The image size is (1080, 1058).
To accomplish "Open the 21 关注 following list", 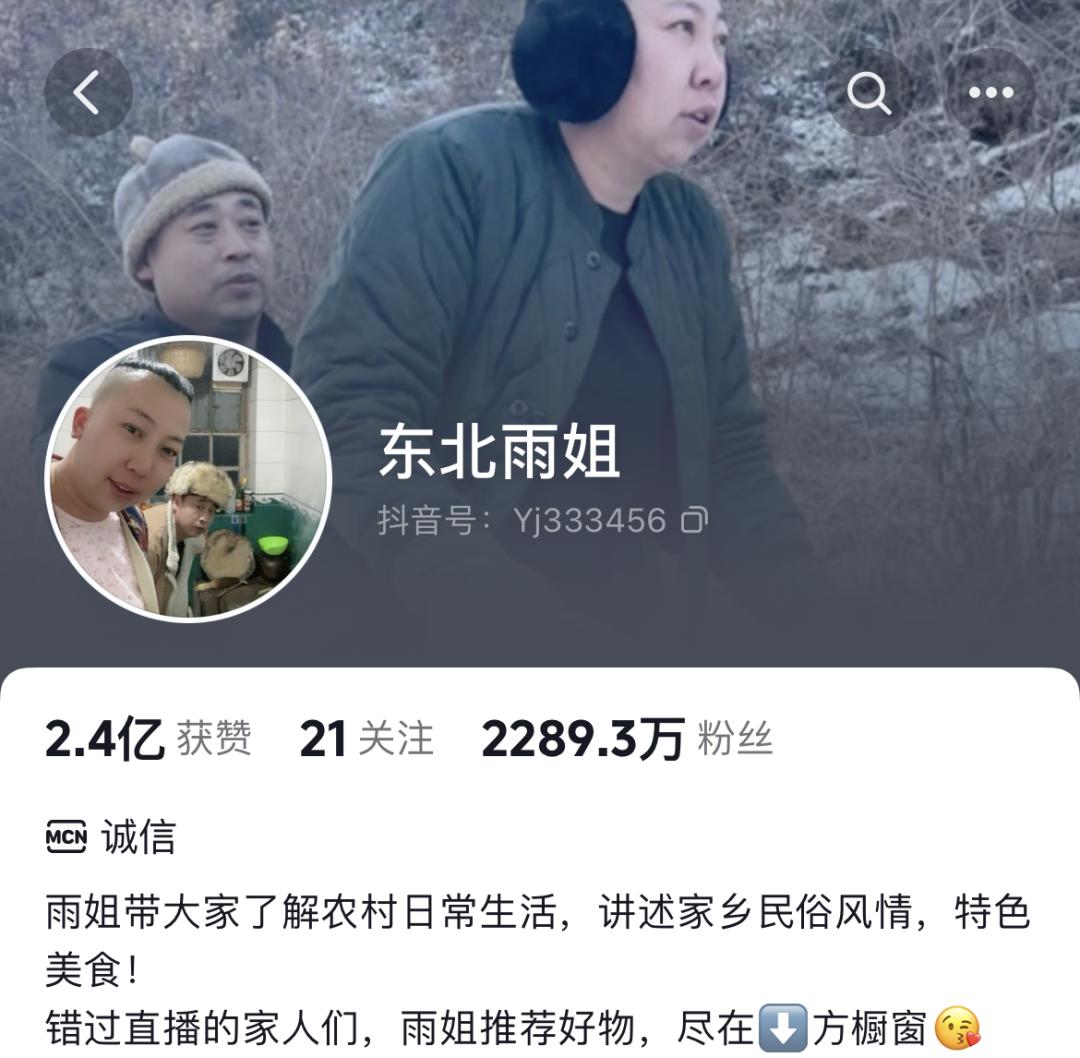I will [x=366, y=739].
